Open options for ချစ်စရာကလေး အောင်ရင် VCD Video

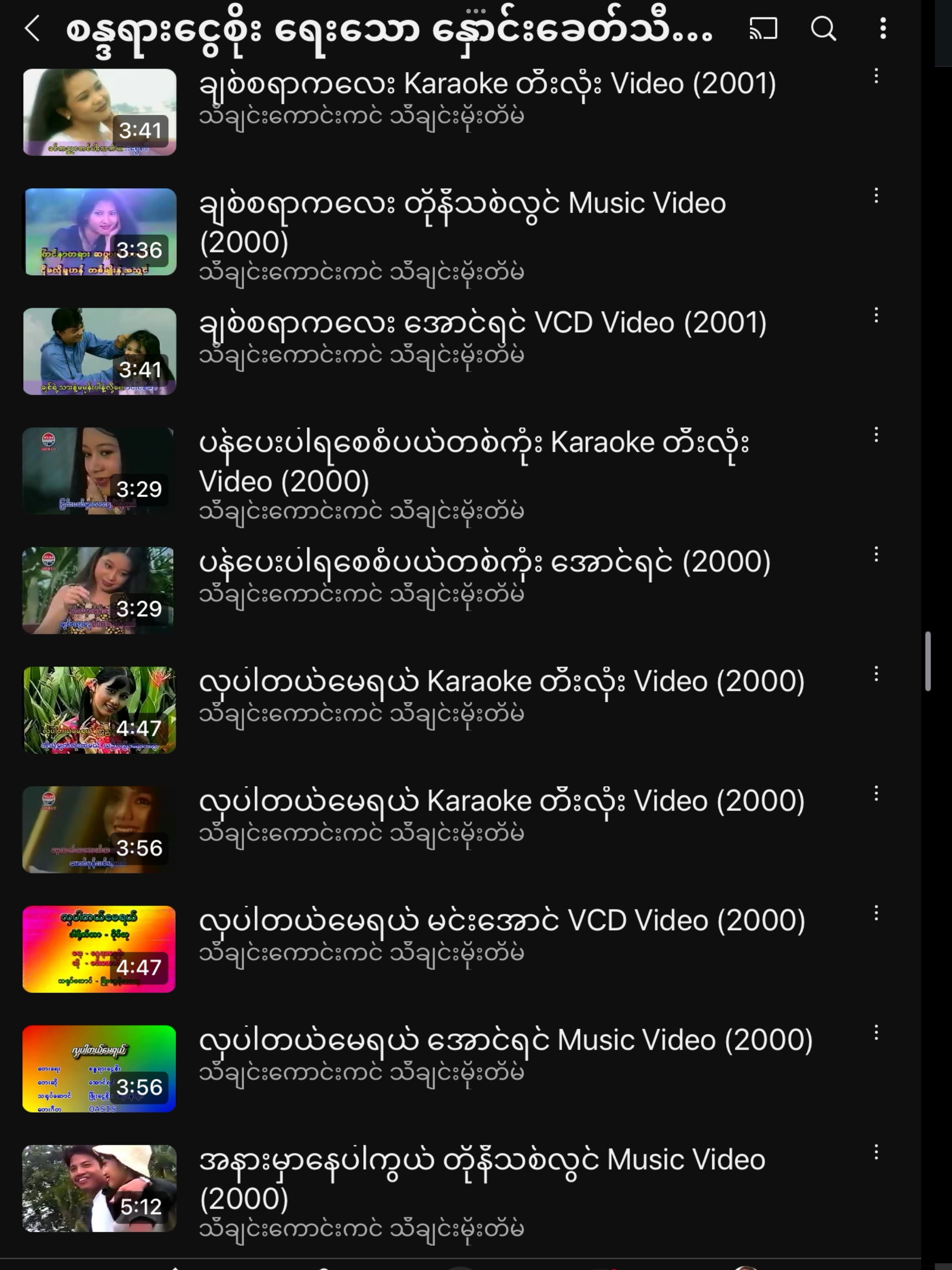[x=876, y=315]
